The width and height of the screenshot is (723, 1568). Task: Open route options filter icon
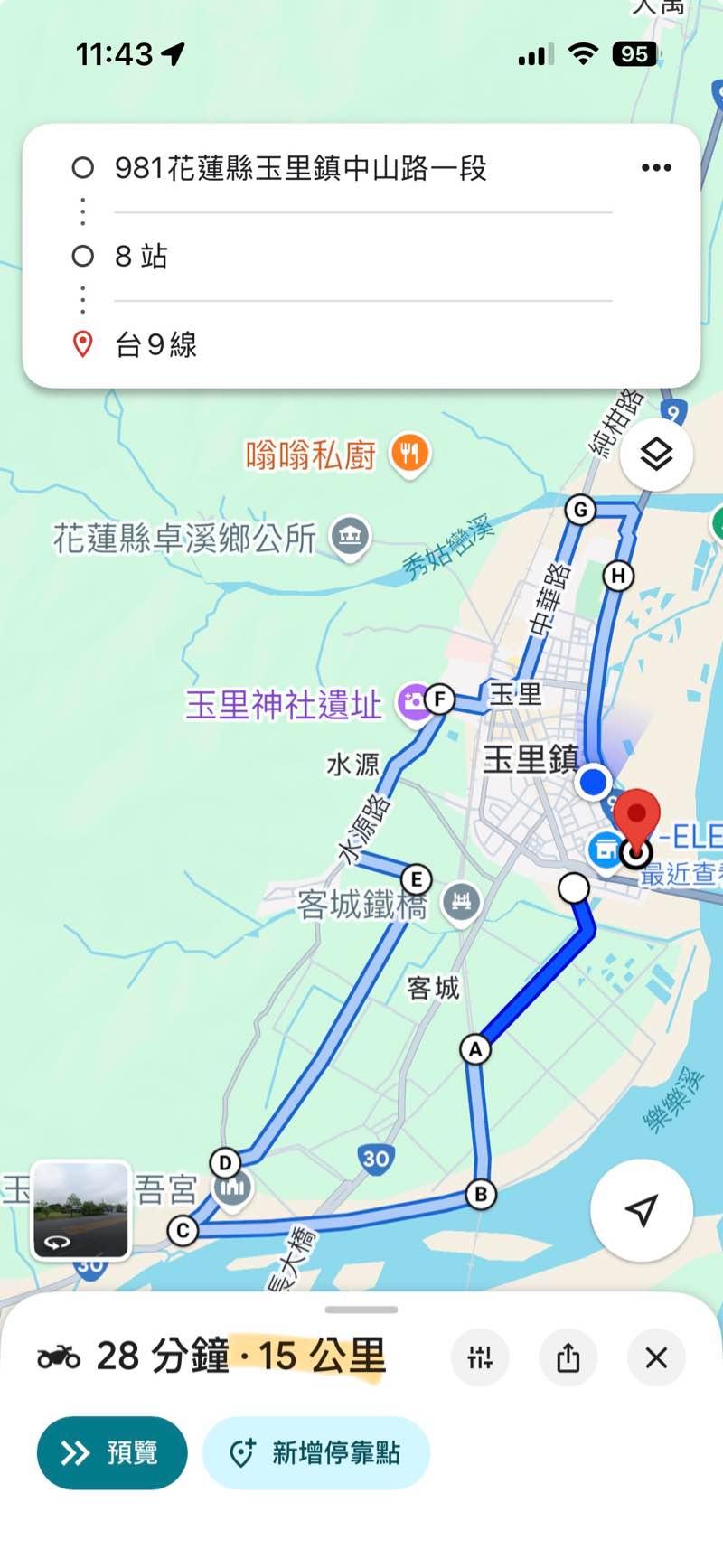[480, 1357]
